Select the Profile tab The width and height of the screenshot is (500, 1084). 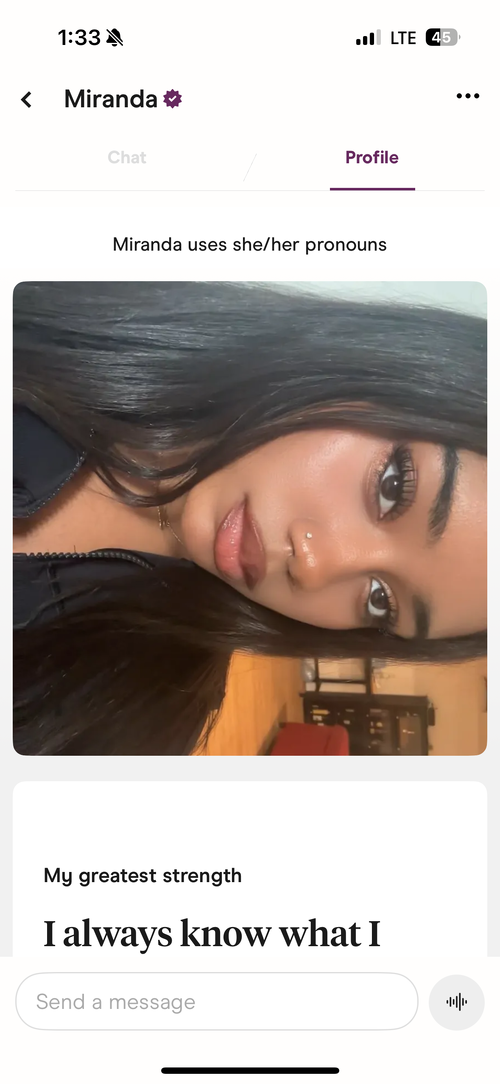pyautogui.click(x=372, y=158)
